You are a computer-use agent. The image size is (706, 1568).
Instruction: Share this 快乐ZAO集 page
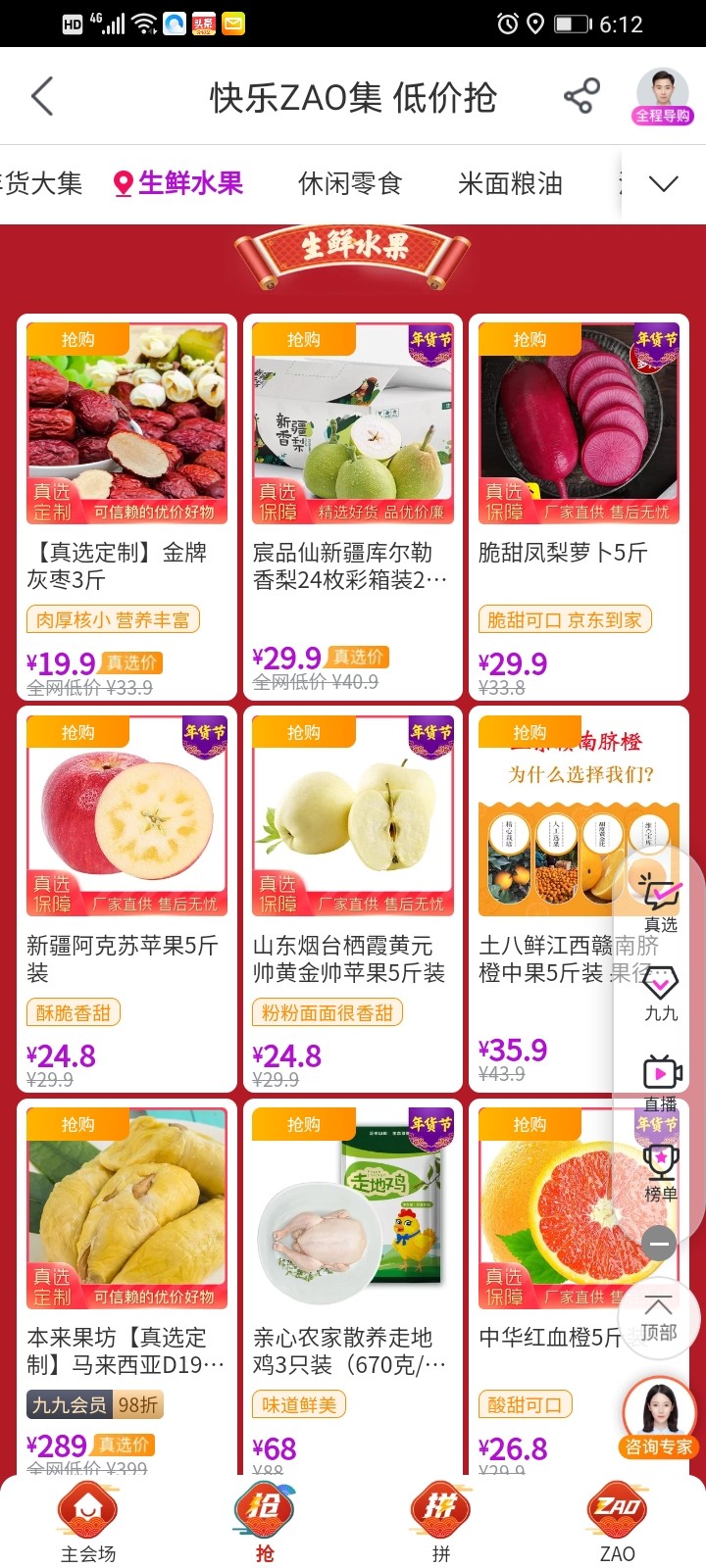(x=581, y=96)
